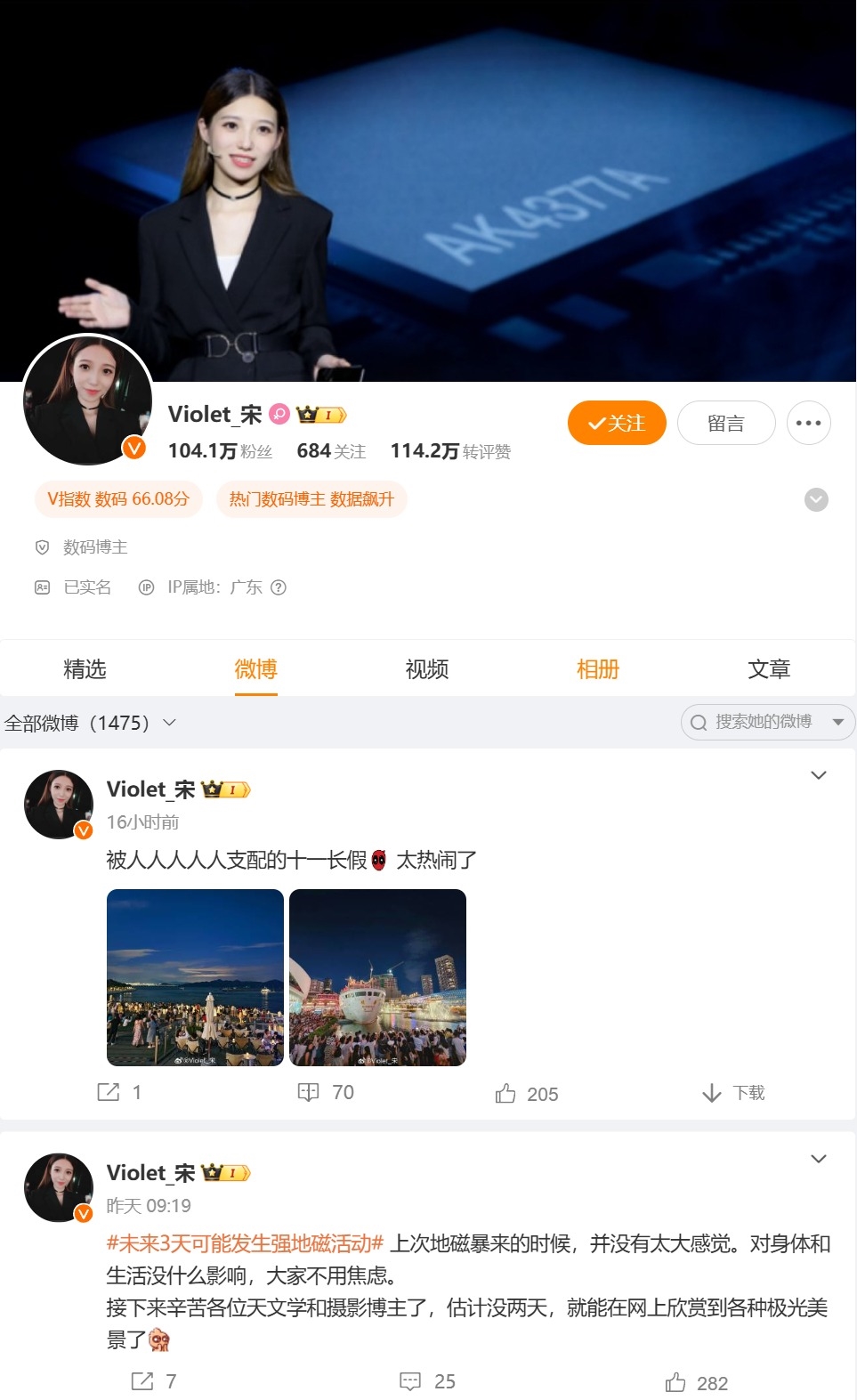Like the 地磁 post with 282 likes
The height and width of the screenshot is (1400, 857).
[696, 1382]
